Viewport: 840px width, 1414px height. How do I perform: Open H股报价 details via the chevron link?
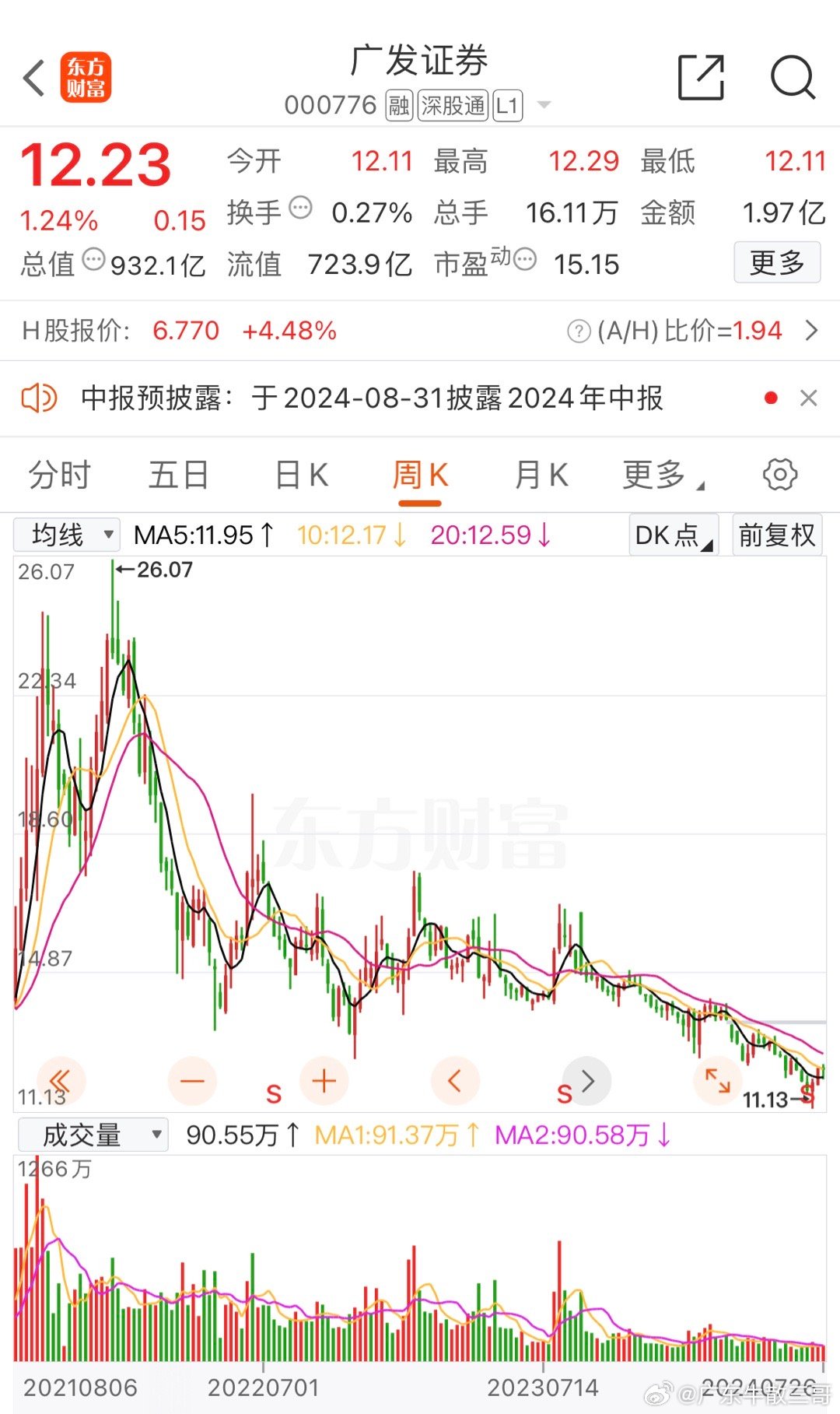[810, 331]
